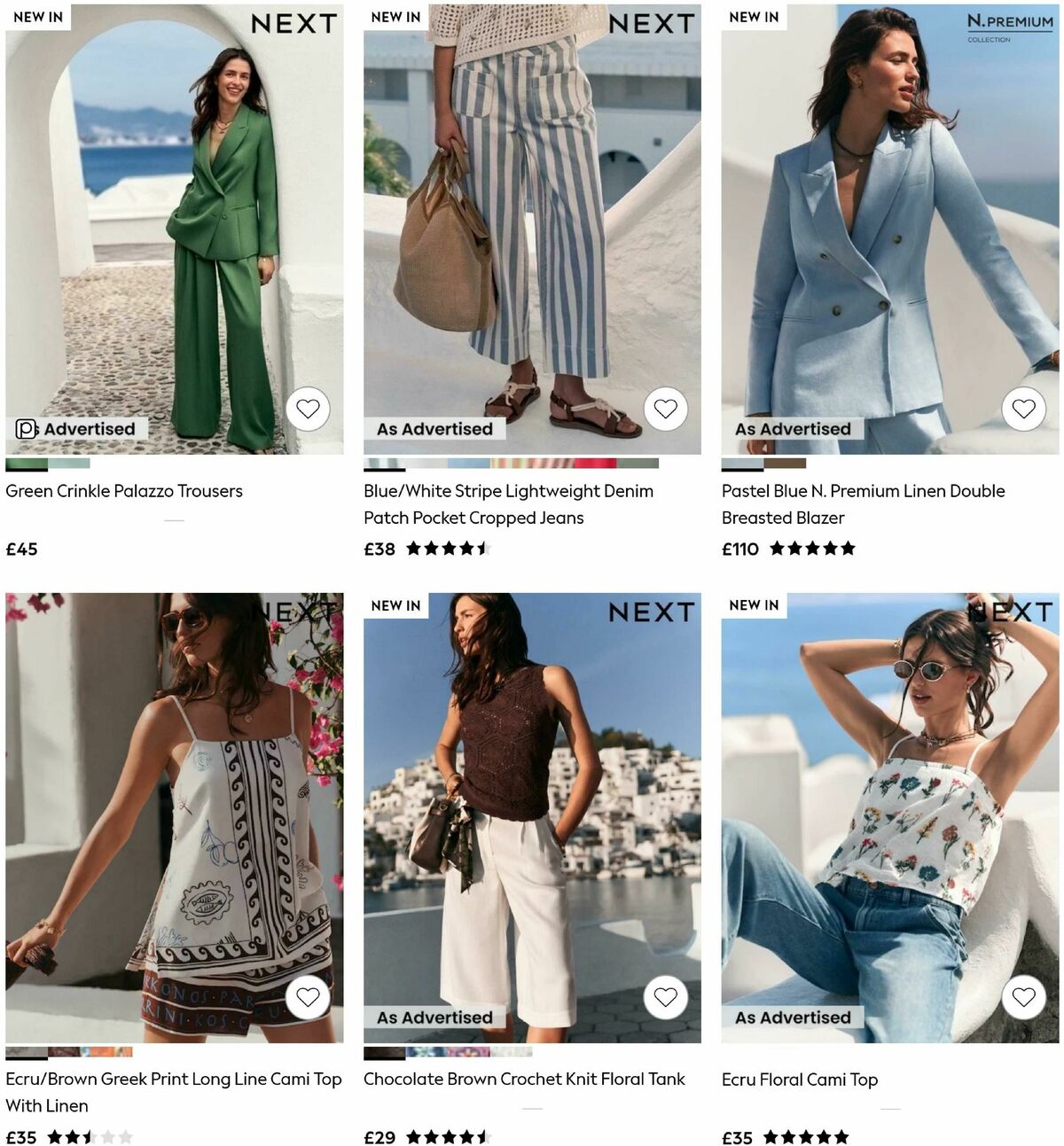Viewport: 1064px width, 1146px height.
Task: Click the As Advertised label on the crochet tank
Action: click(x=434, y=1017)
